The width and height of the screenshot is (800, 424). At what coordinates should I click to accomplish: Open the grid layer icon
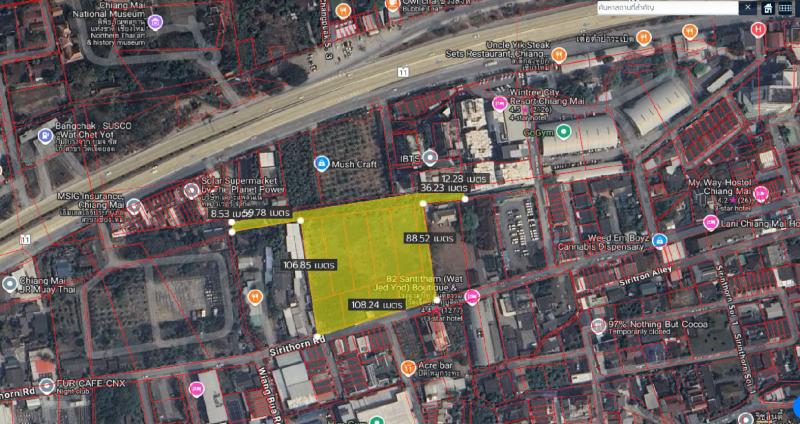(786, 7)
